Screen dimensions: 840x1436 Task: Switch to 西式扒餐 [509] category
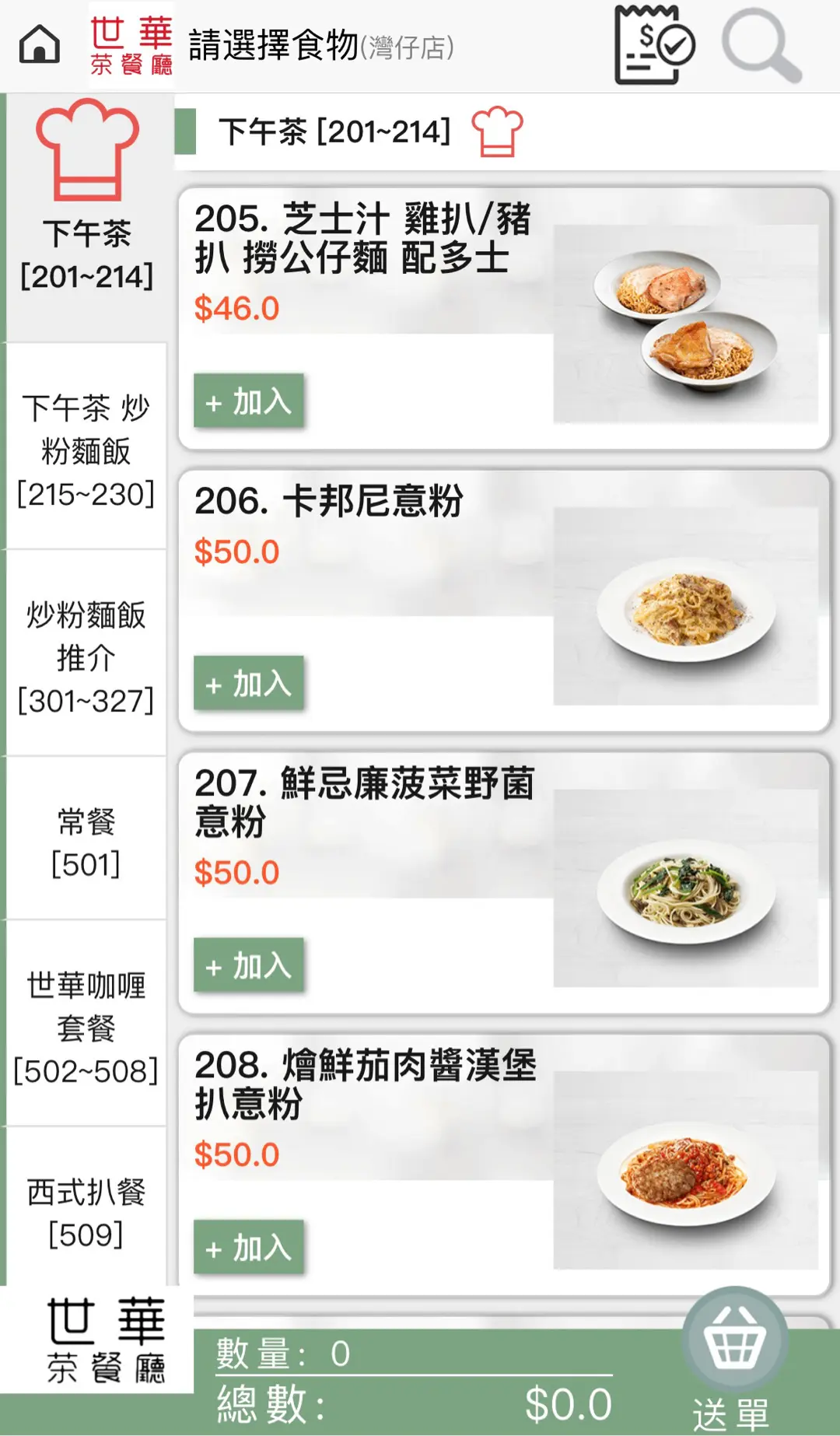pos(86,1212)
